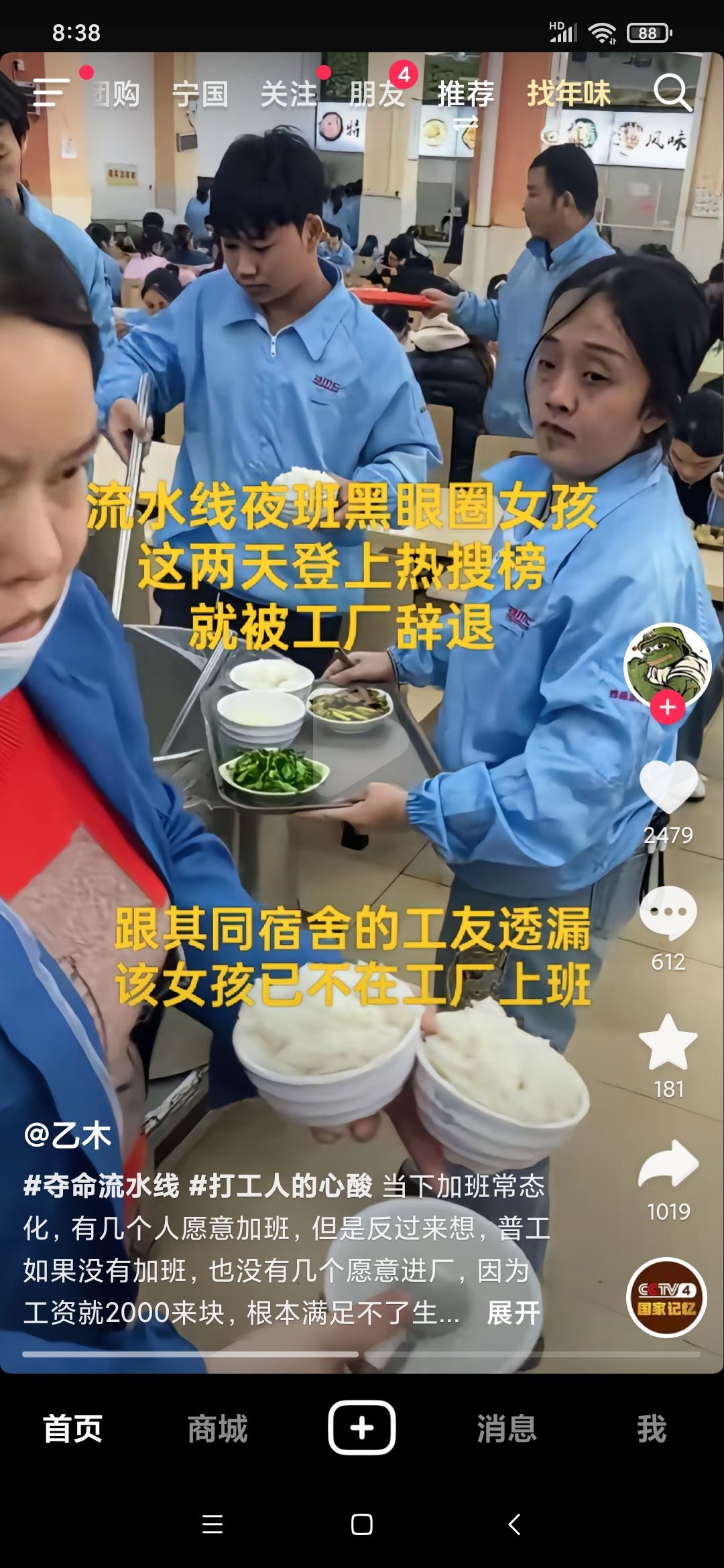Select the 推荐 tab
Image resolution: width=724 pixels, height=1568 pixels.
466,94
